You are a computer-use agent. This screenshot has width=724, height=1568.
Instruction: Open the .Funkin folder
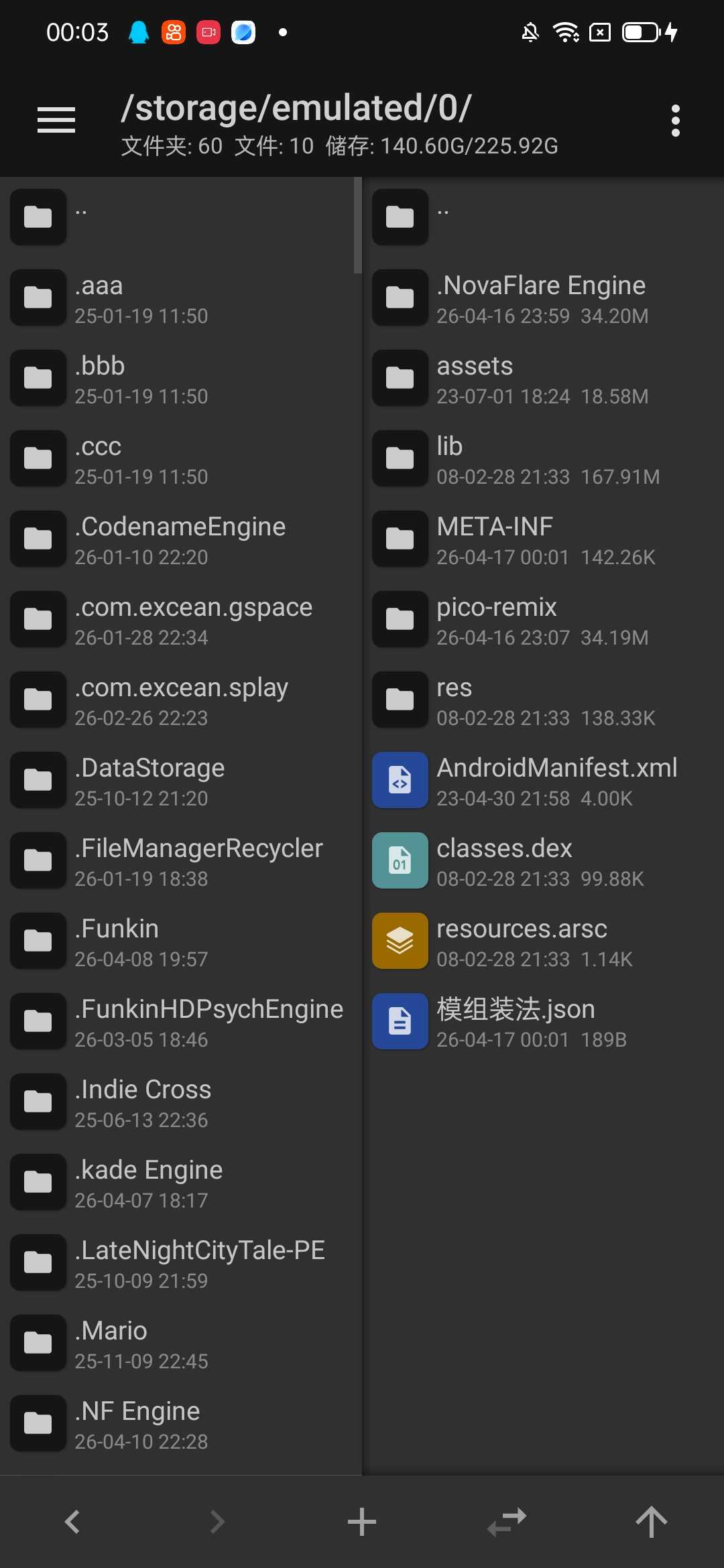tap(181, 941)
